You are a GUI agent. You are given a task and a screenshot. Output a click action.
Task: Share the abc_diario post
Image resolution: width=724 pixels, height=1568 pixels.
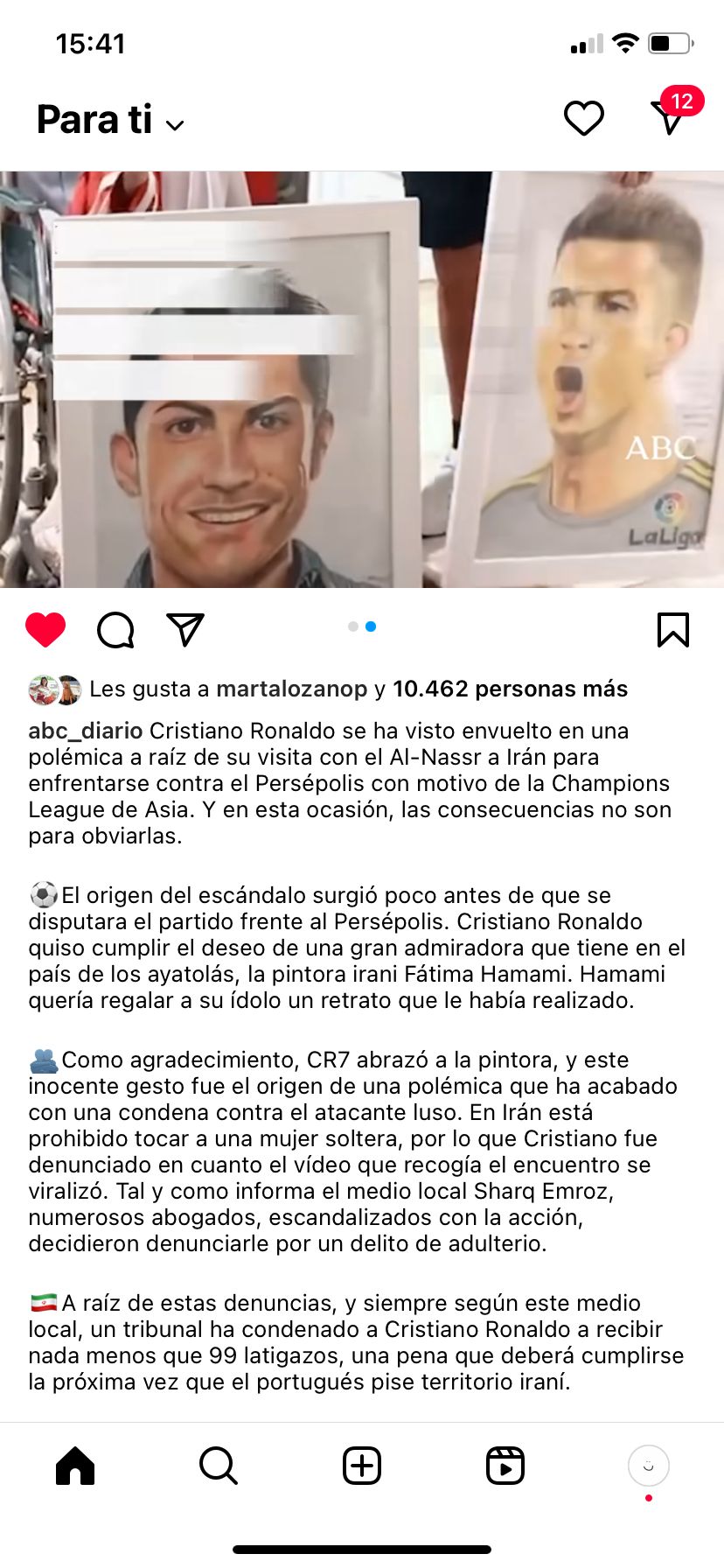[185, 629]
